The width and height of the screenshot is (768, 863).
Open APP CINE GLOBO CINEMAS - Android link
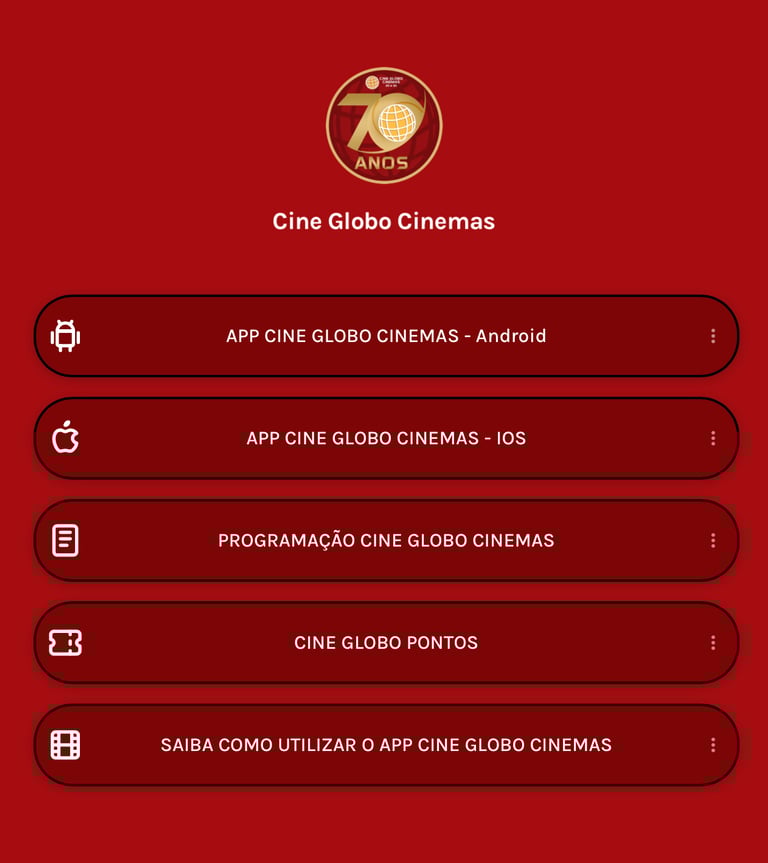tap(386, 336)
